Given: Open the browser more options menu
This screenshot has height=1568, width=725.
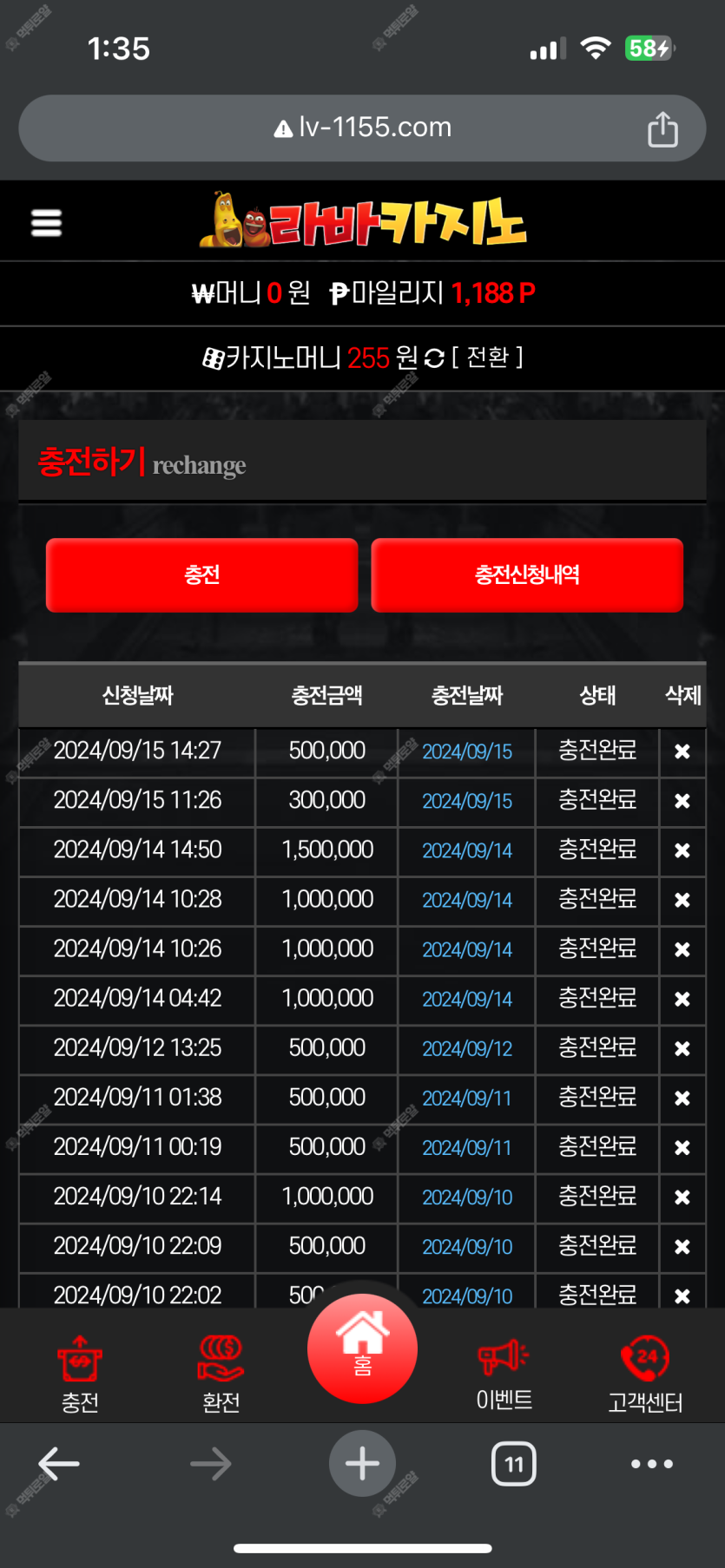Looking at the screenshot, I should pos(652,1464).
